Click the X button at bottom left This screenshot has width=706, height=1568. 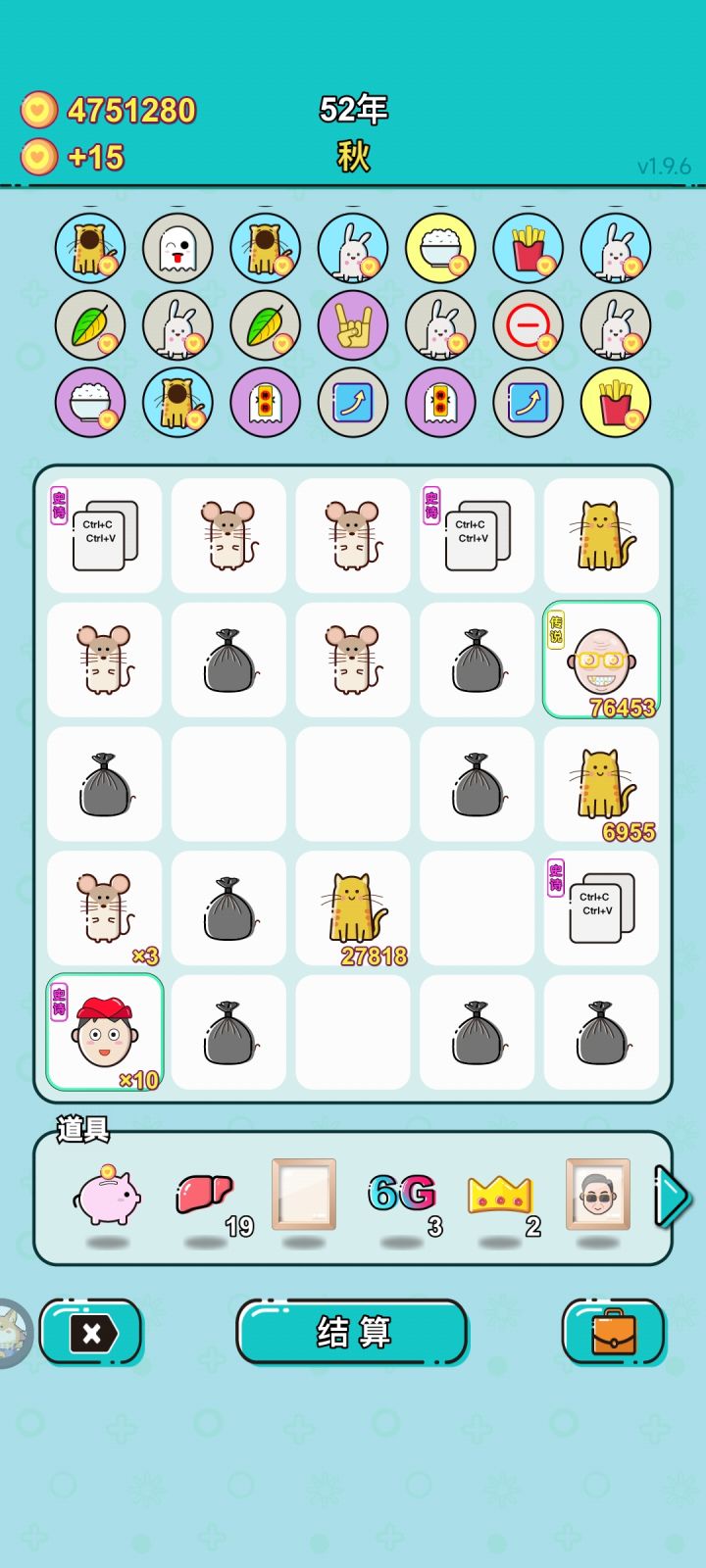point(90,1331)
